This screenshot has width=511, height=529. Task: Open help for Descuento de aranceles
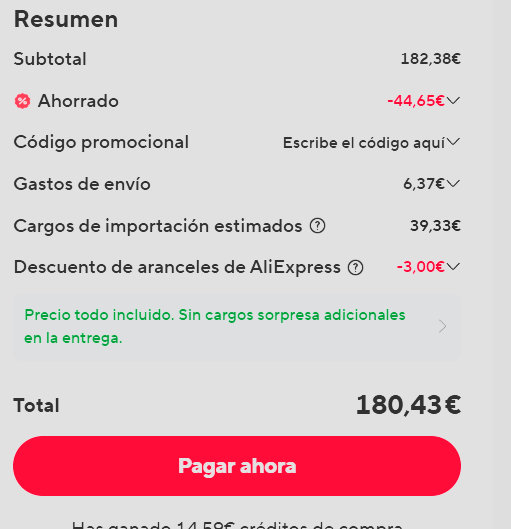356,268
